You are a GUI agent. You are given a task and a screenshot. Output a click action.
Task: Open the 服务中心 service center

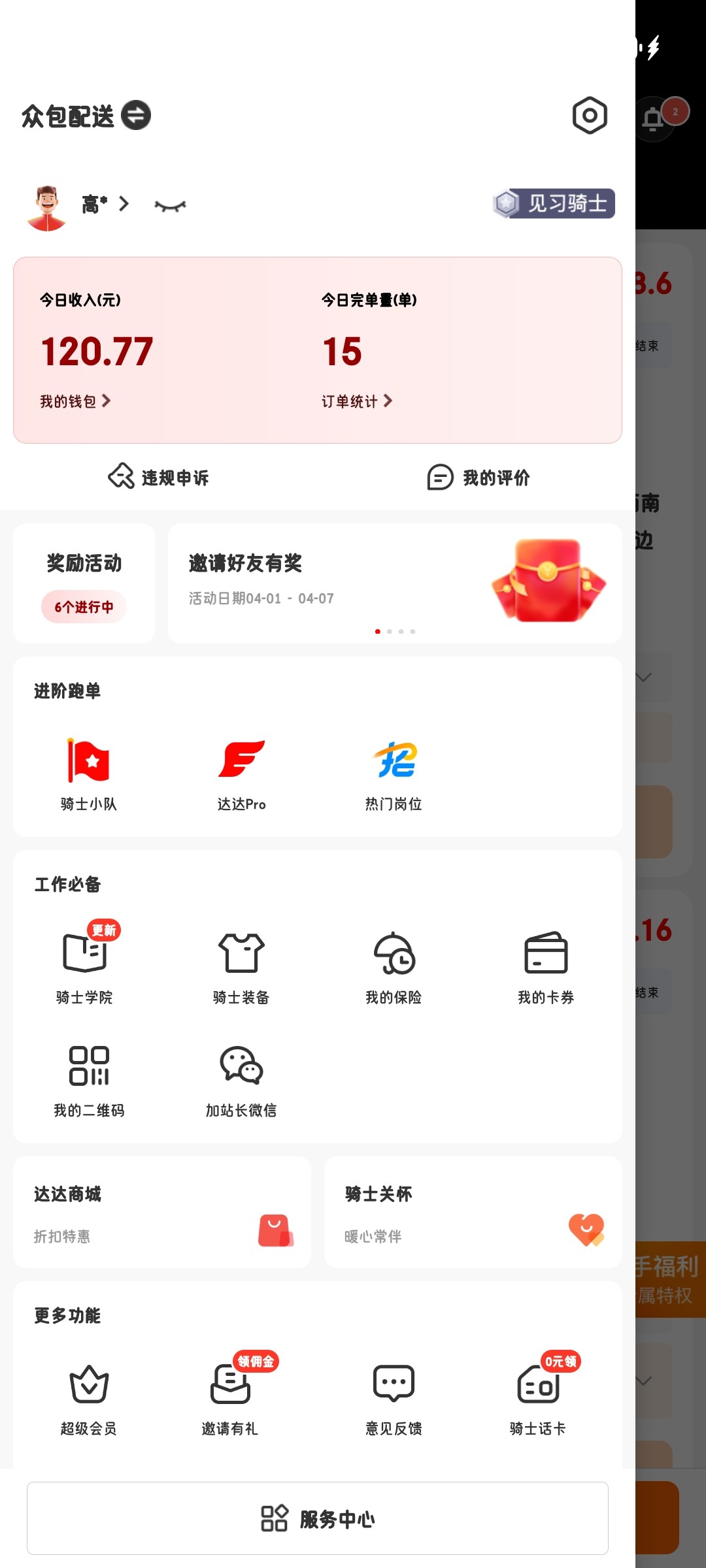pyautogui.click(x=318, y=1518)
